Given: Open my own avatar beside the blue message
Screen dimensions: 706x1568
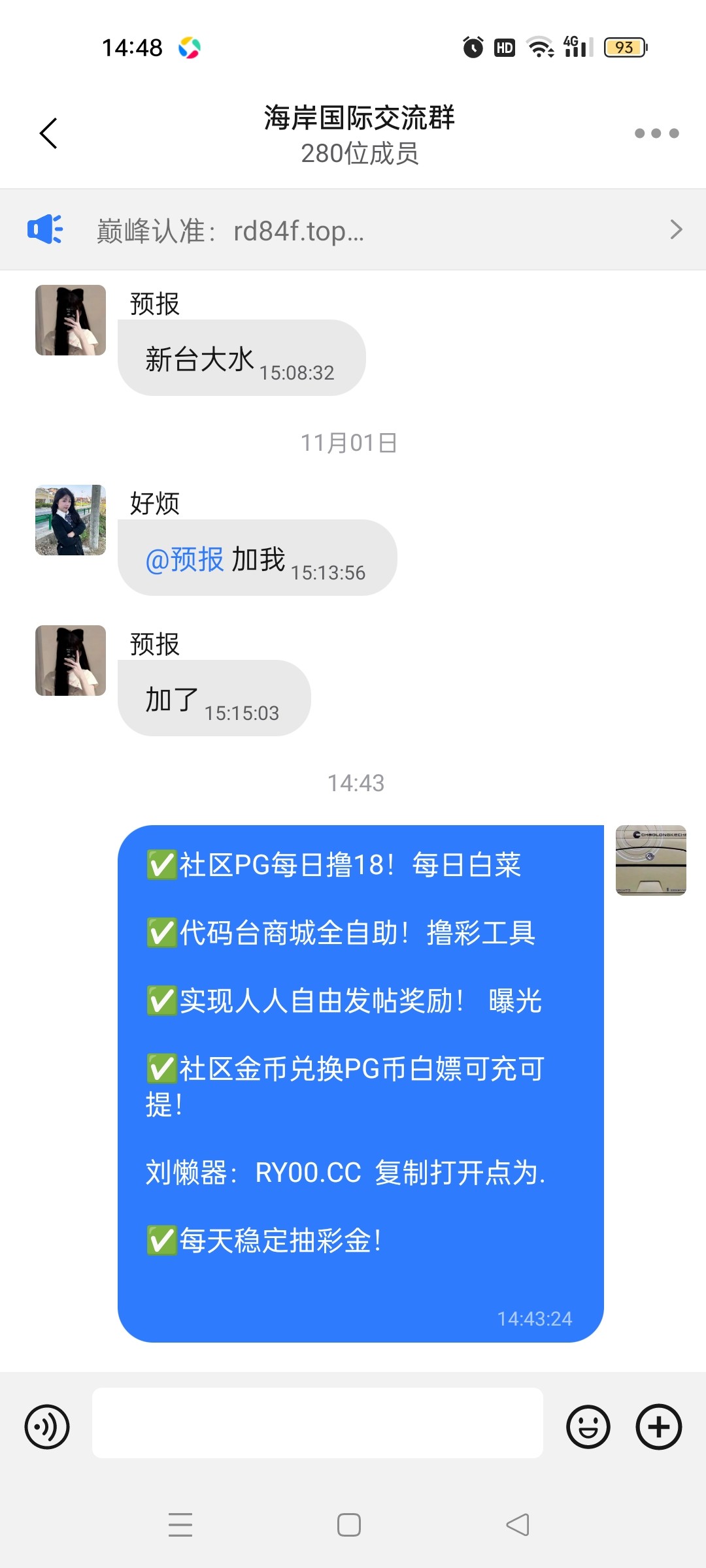Looking at the screenshot, I should 650,860.
